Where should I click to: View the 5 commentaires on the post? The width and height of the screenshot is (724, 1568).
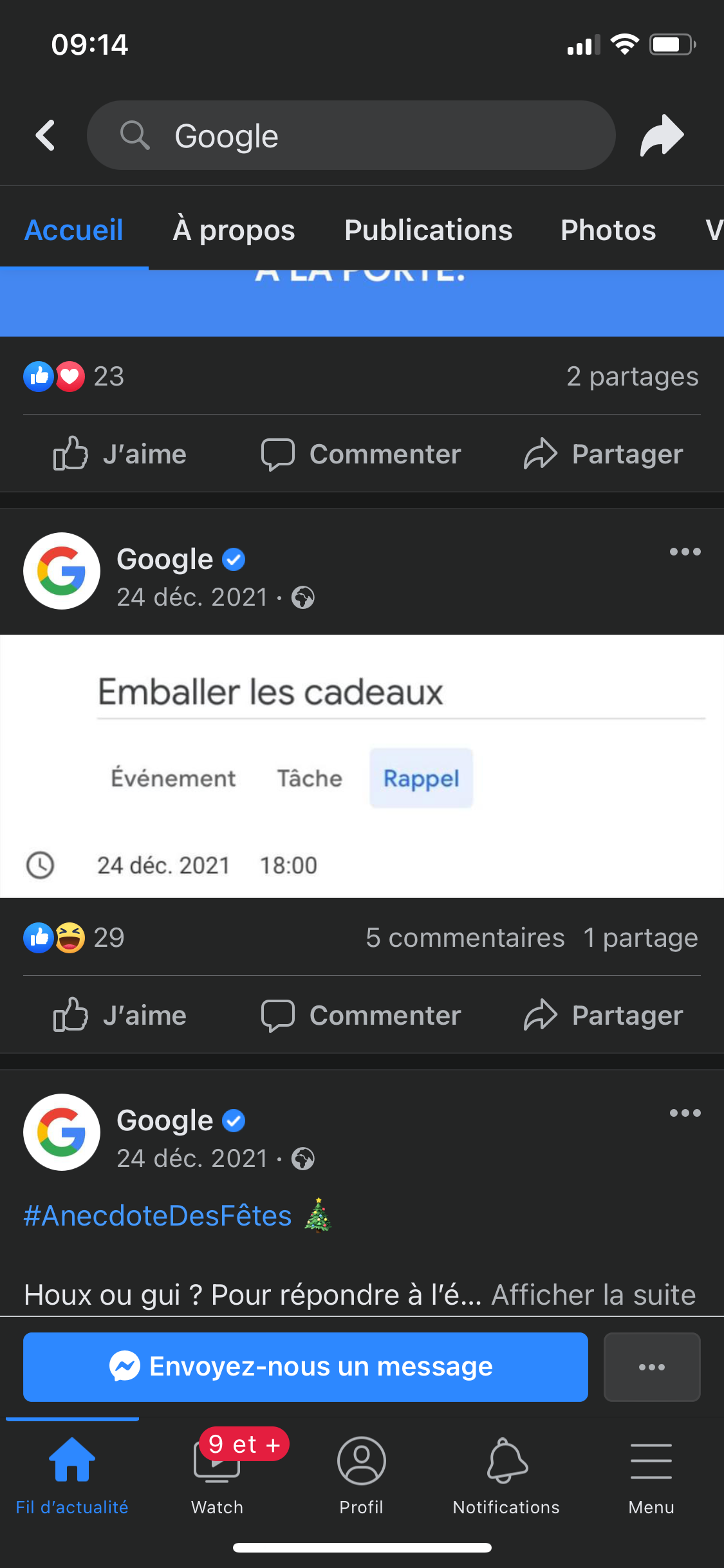(465, 938)
